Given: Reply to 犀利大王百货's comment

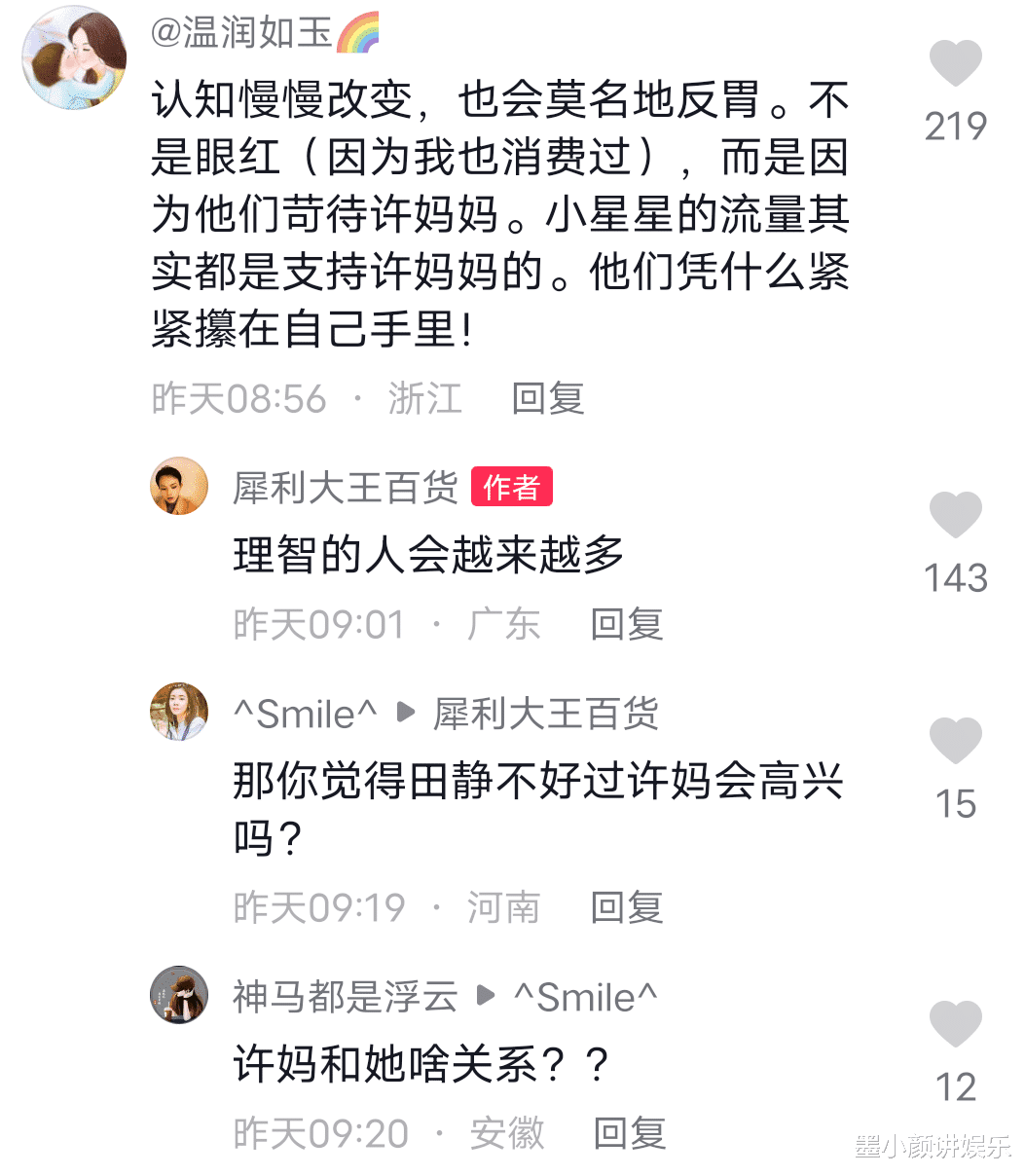Looking at the screenshot, I should tap(627, 624).
